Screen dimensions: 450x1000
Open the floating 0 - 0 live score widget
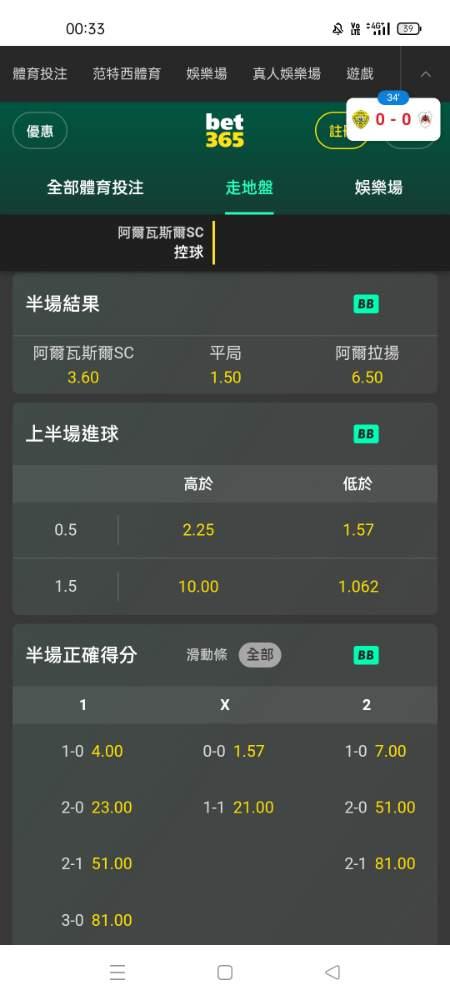point(393,119)
